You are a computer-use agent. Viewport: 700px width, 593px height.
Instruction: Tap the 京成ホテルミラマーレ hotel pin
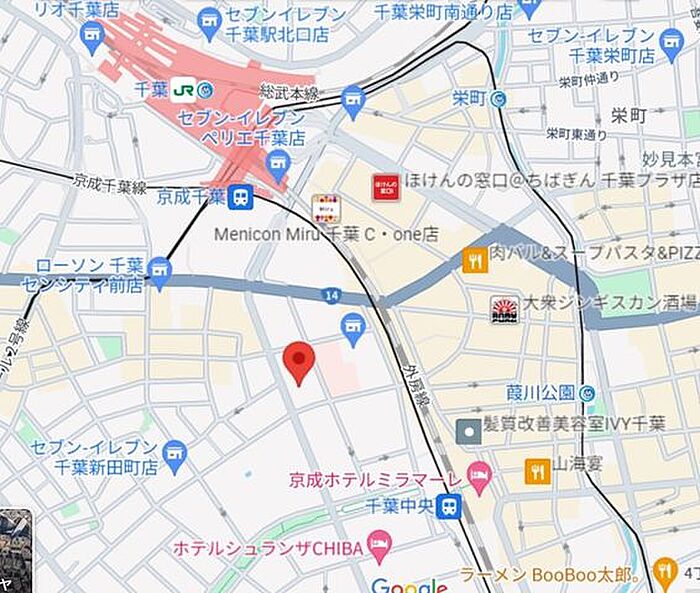coord(479,478)
